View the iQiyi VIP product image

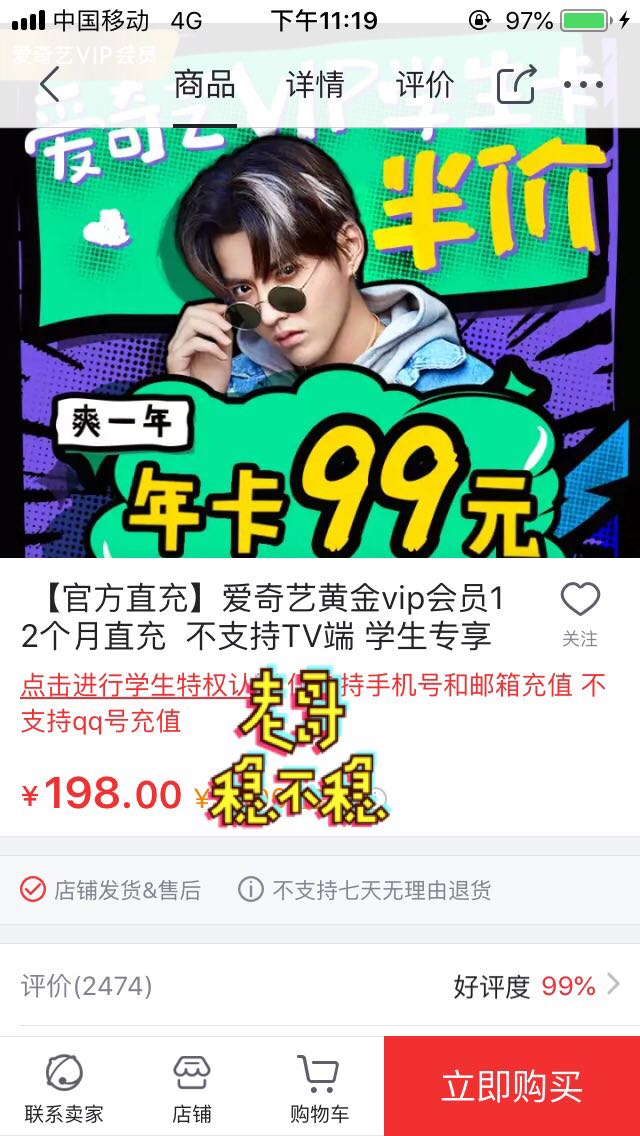pyautogui.click(x=320, y=340)
